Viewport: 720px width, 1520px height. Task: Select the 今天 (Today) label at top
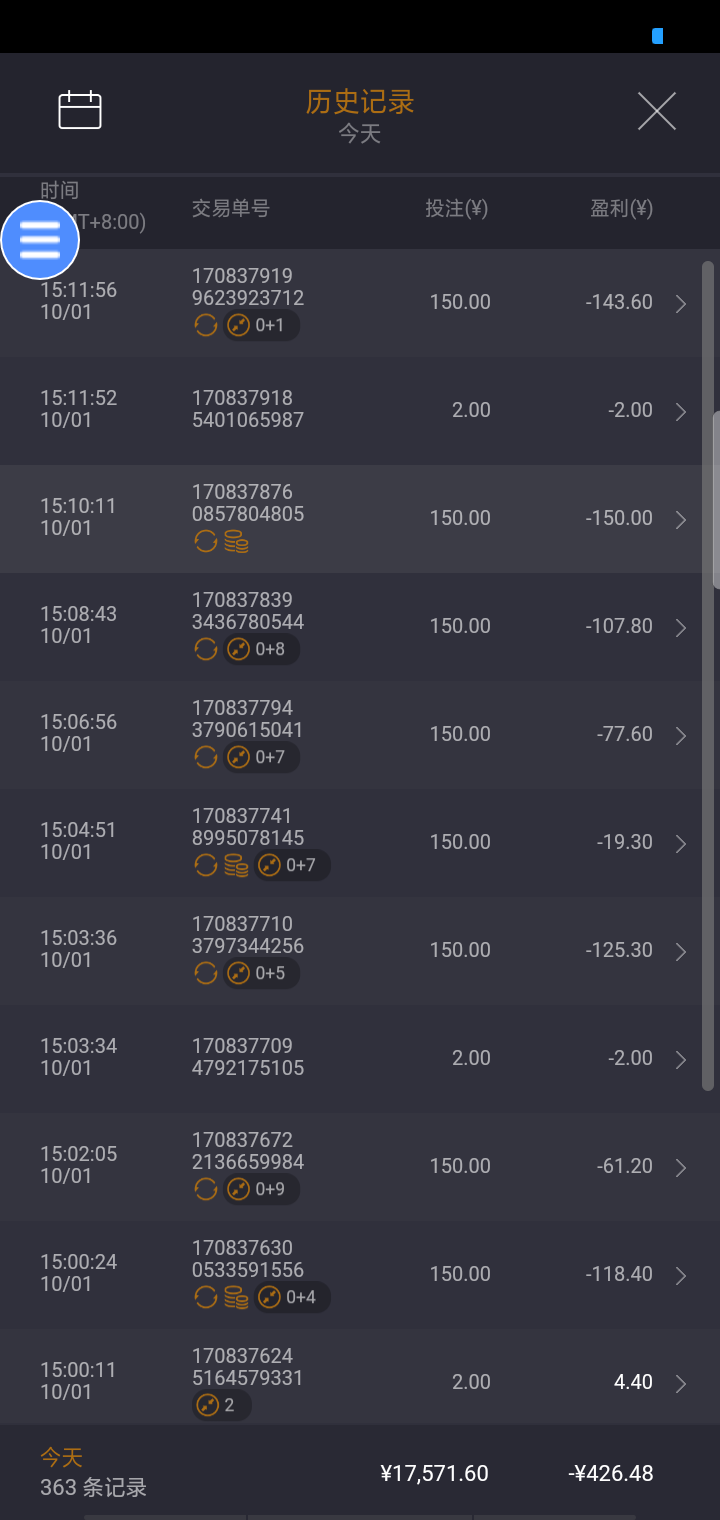pyautogui.click(x=360, y=133)
